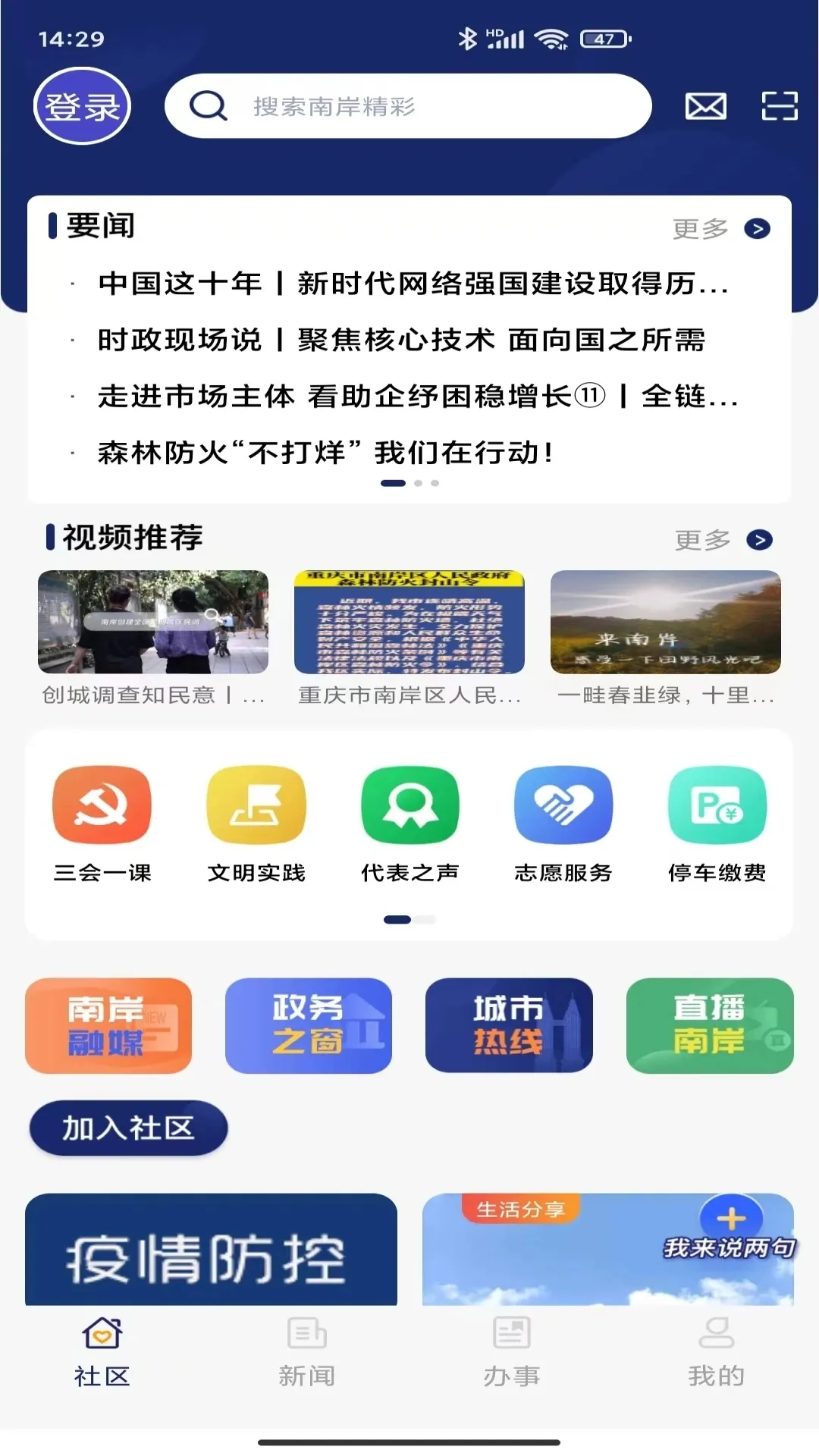
Task: Open the message envelope icon
Action: (704, 107)
